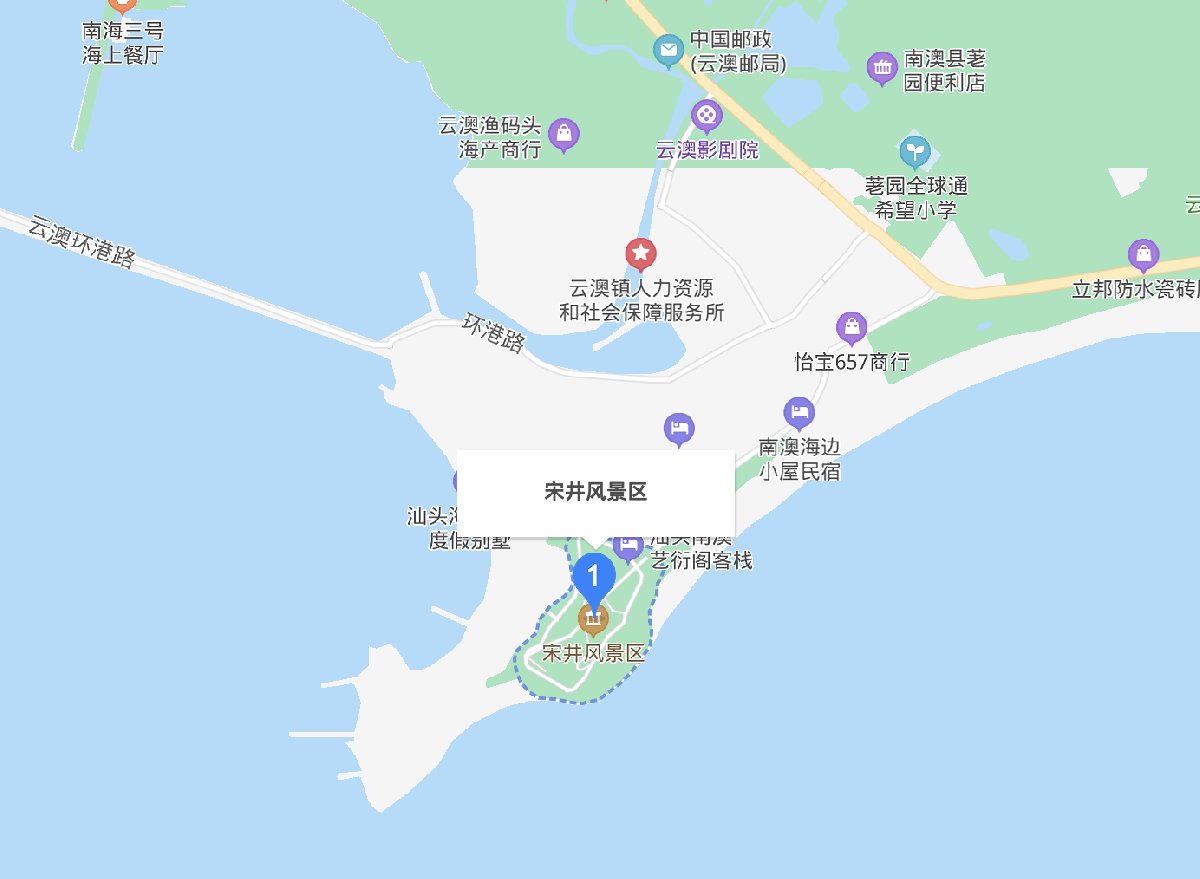This screenshot has height=879, width=1200.
Task: Open the 宋井风景区 info popup
Action: tap(595, 492)
